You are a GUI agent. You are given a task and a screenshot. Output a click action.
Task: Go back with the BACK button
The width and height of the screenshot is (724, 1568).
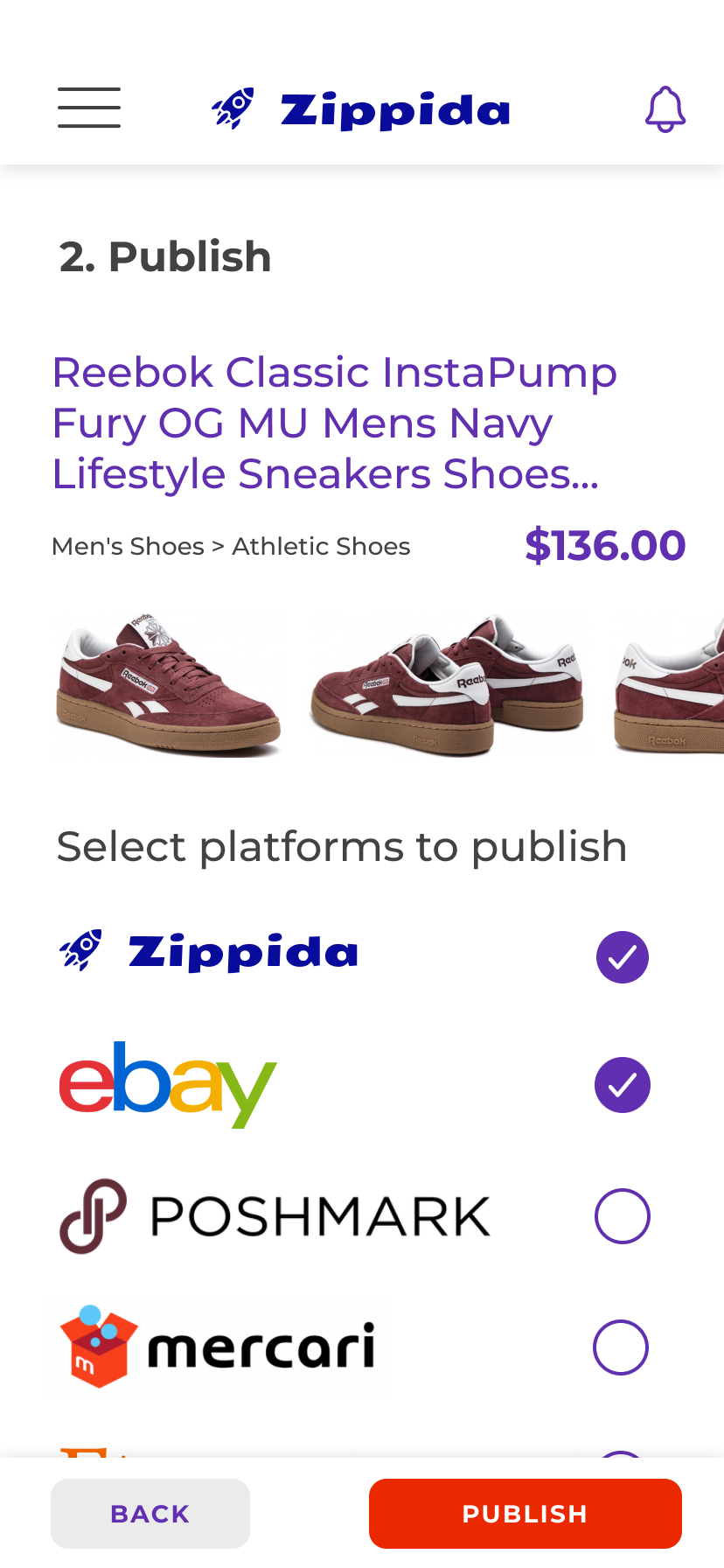150,1514
